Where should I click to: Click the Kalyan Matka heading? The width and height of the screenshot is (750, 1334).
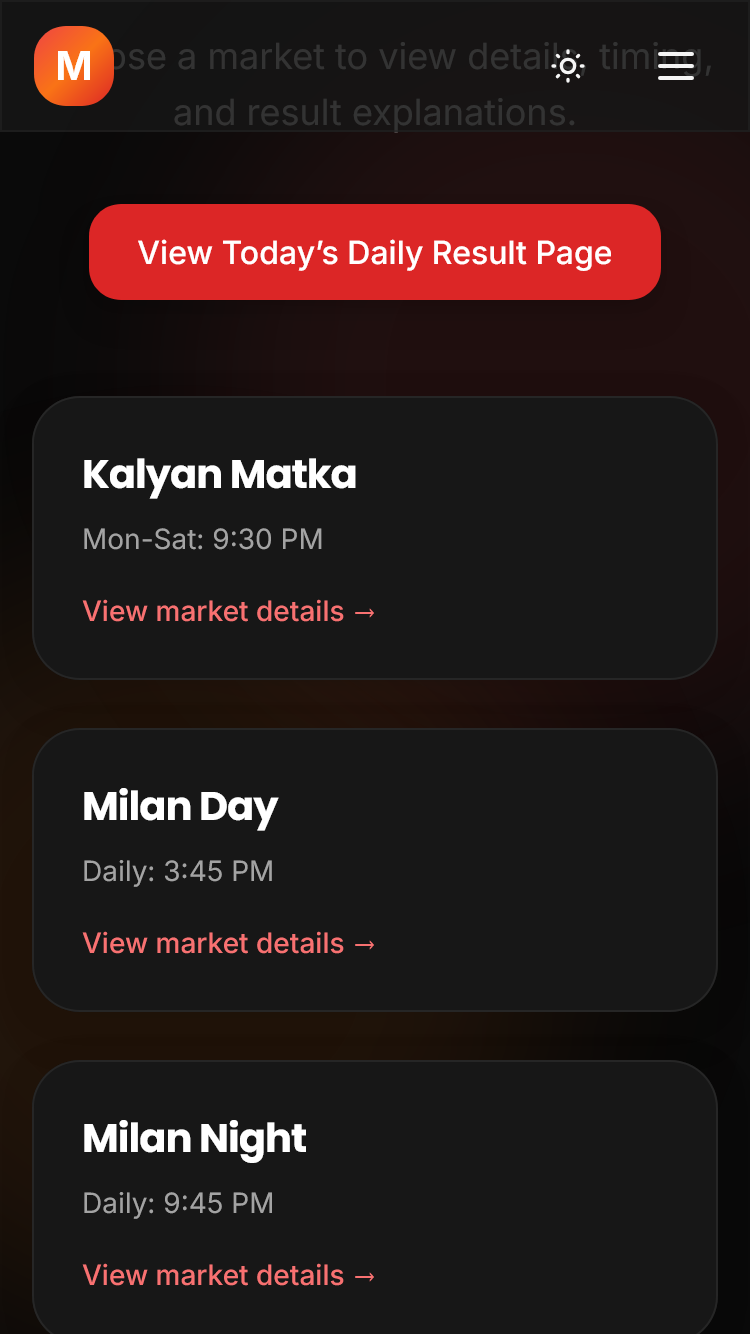click(220, 474)
